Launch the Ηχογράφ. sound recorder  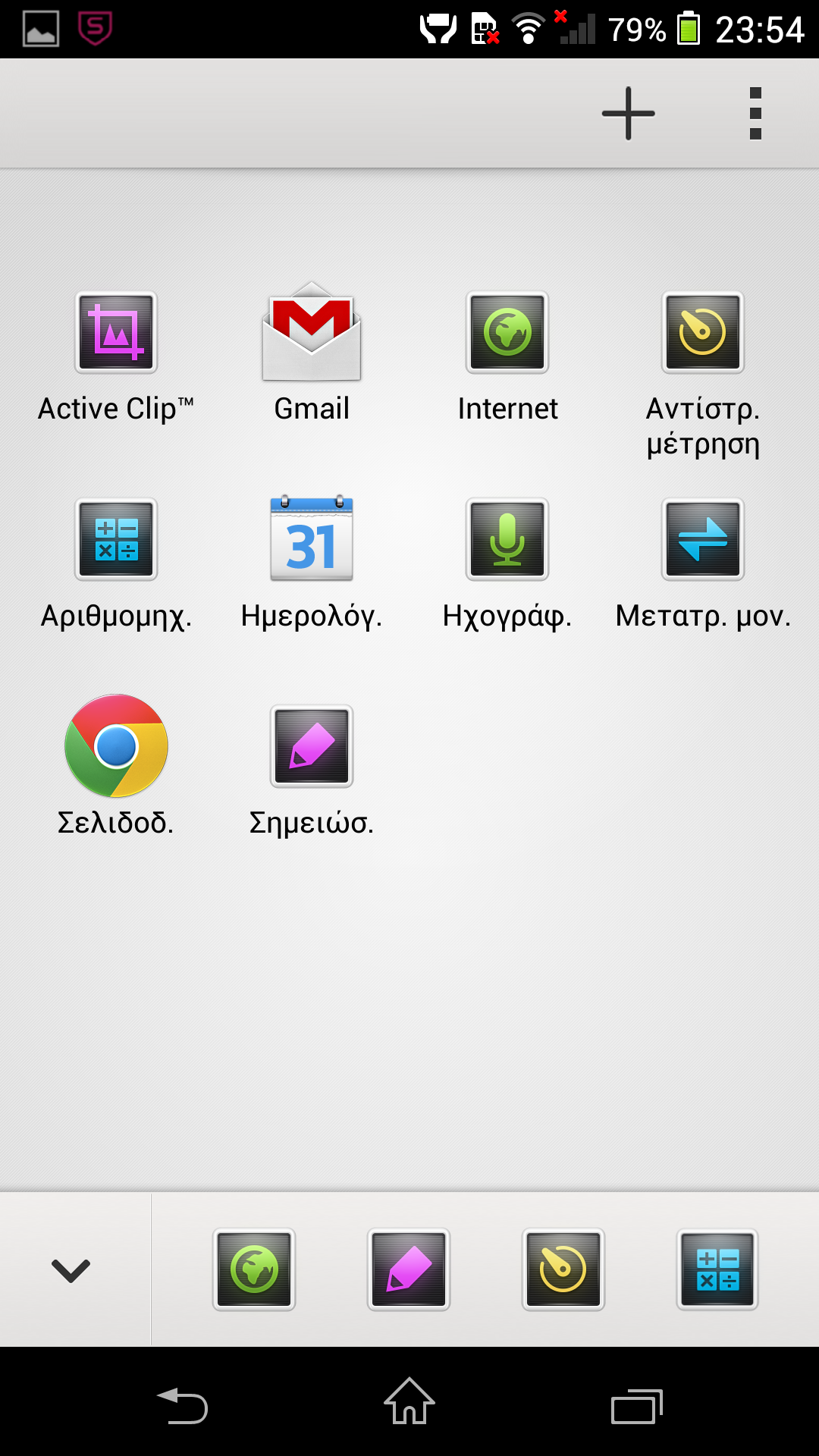pyautogui.click(x=507, y=539)
